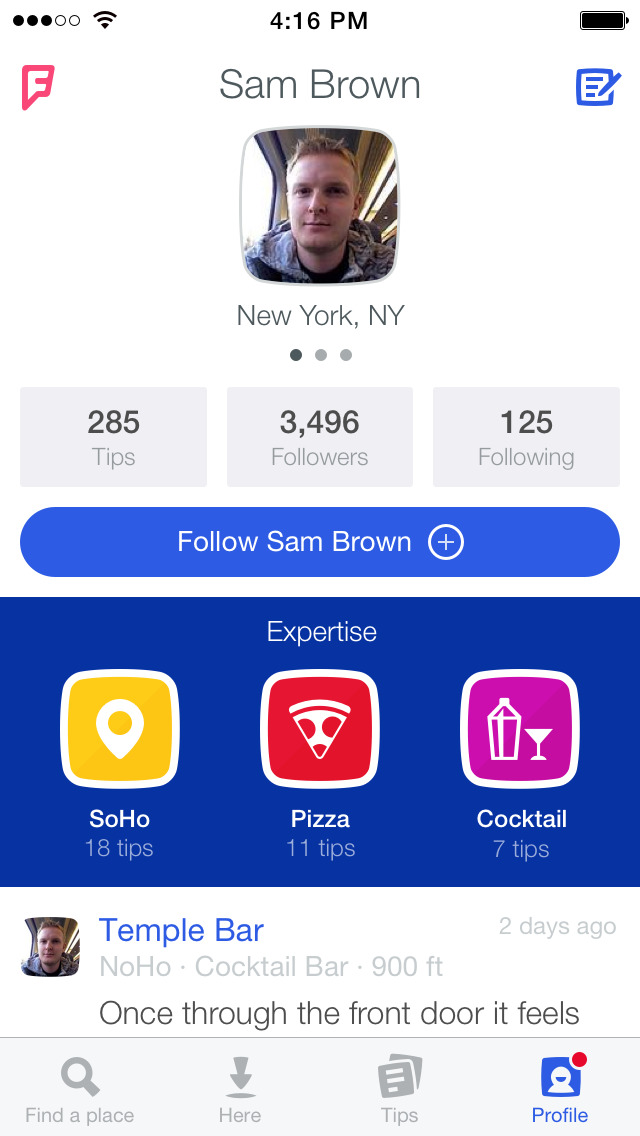Tap the page indicator dots
Image resolution: width=640 pixels, height=1136 pixels.
320,355
